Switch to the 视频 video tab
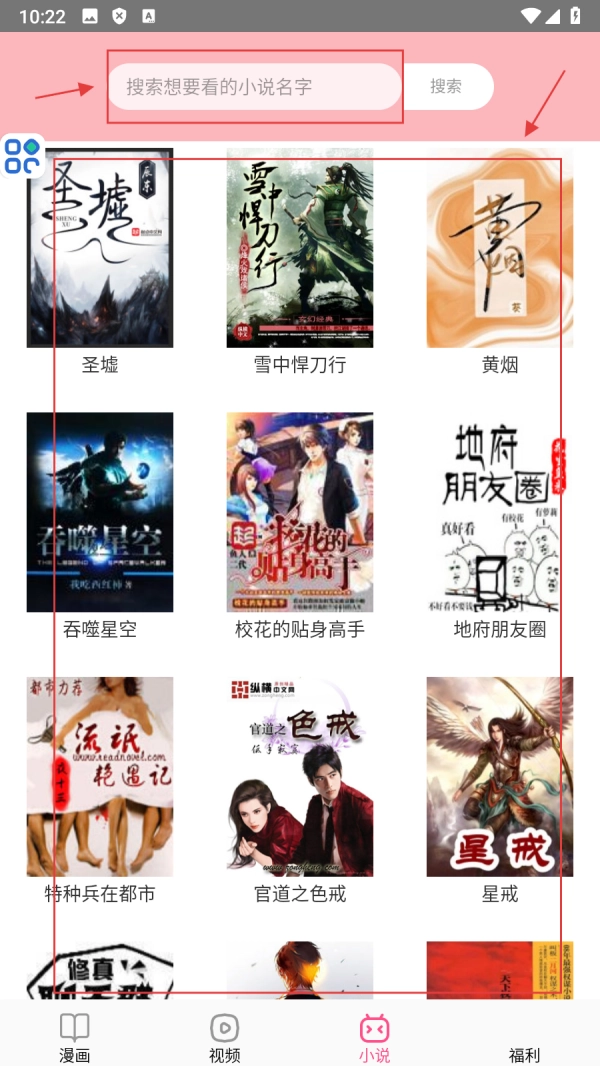600x1066 pixels. click(225, 1037)
